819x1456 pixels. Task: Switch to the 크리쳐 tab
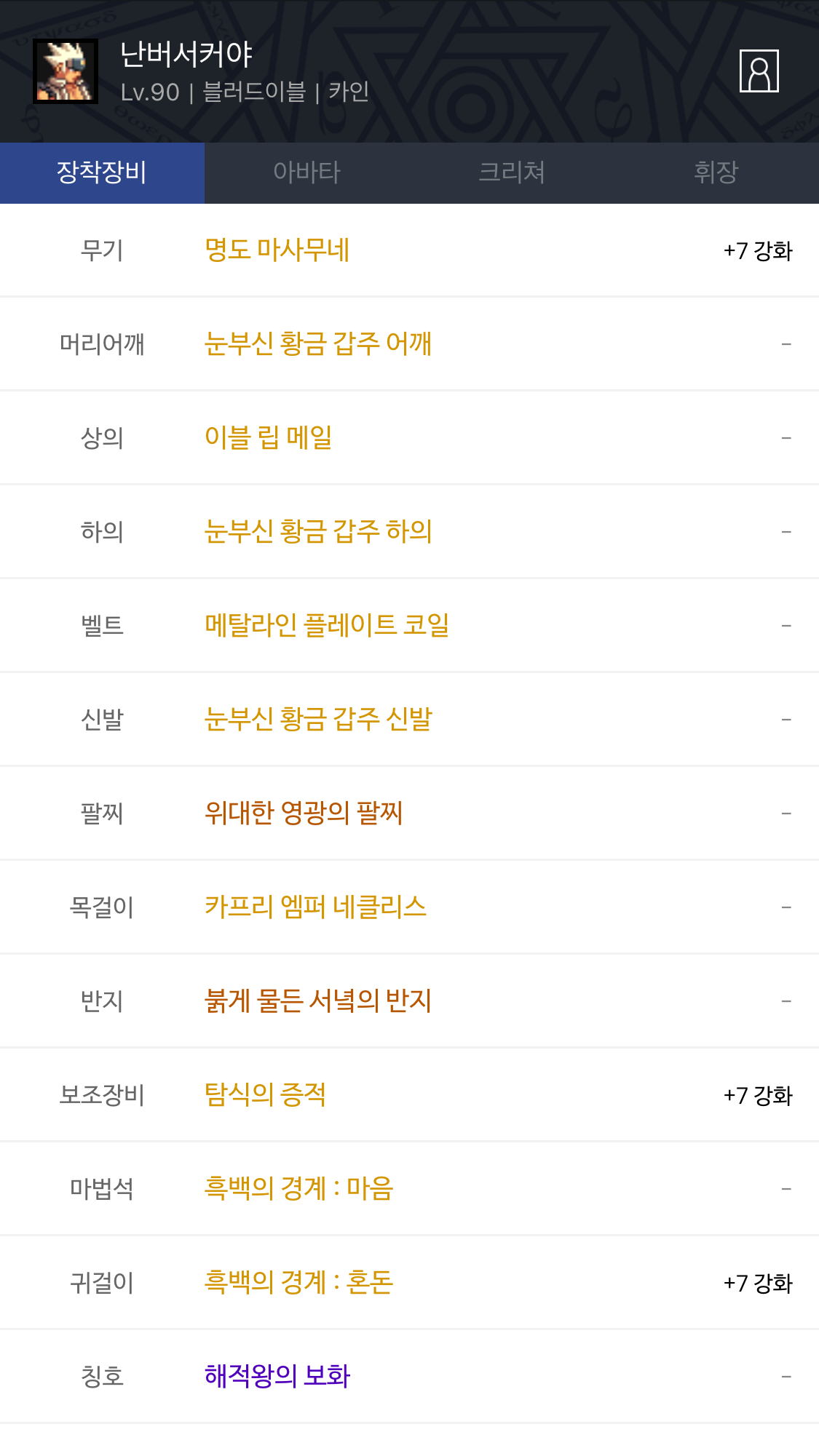[511, 172]
